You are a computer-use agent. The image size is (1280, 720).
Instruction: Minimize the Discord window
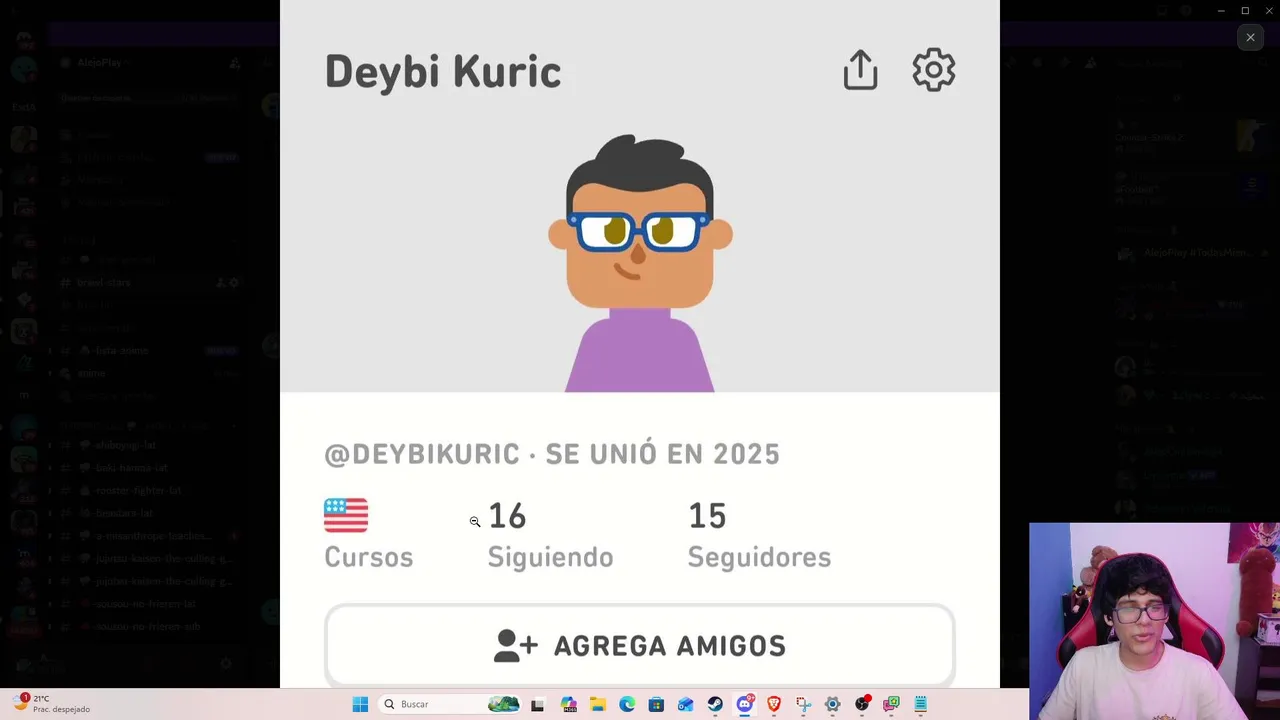coord(1221,11)
